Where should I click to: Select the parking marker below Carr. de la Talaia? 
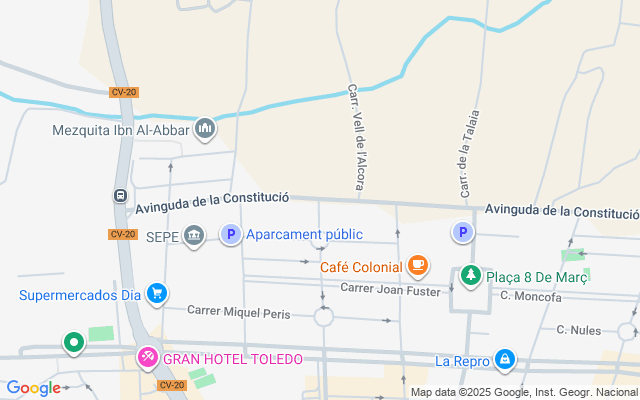point(462,232)
